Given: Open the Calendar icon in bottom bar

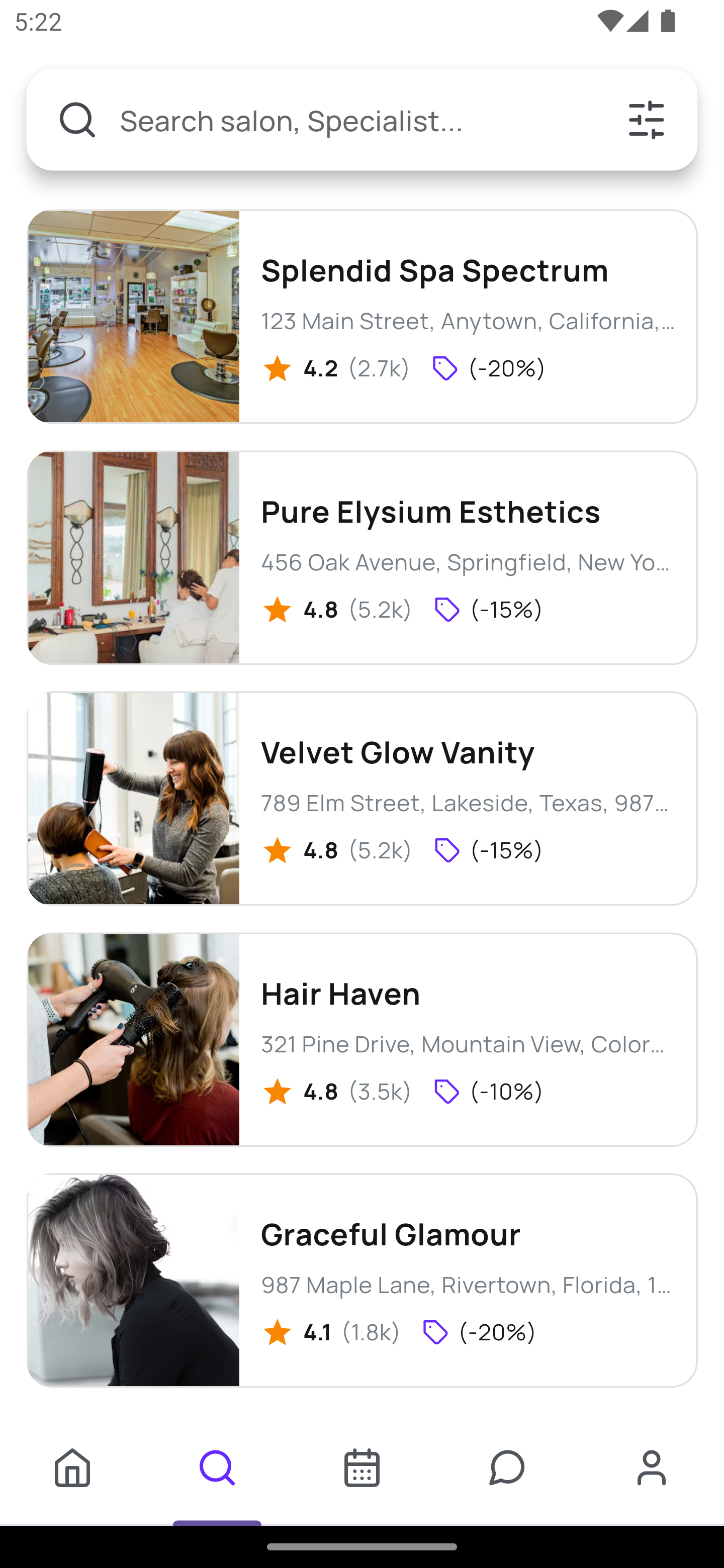Looking at the screenshot, I should click(x=361, y=1468).
